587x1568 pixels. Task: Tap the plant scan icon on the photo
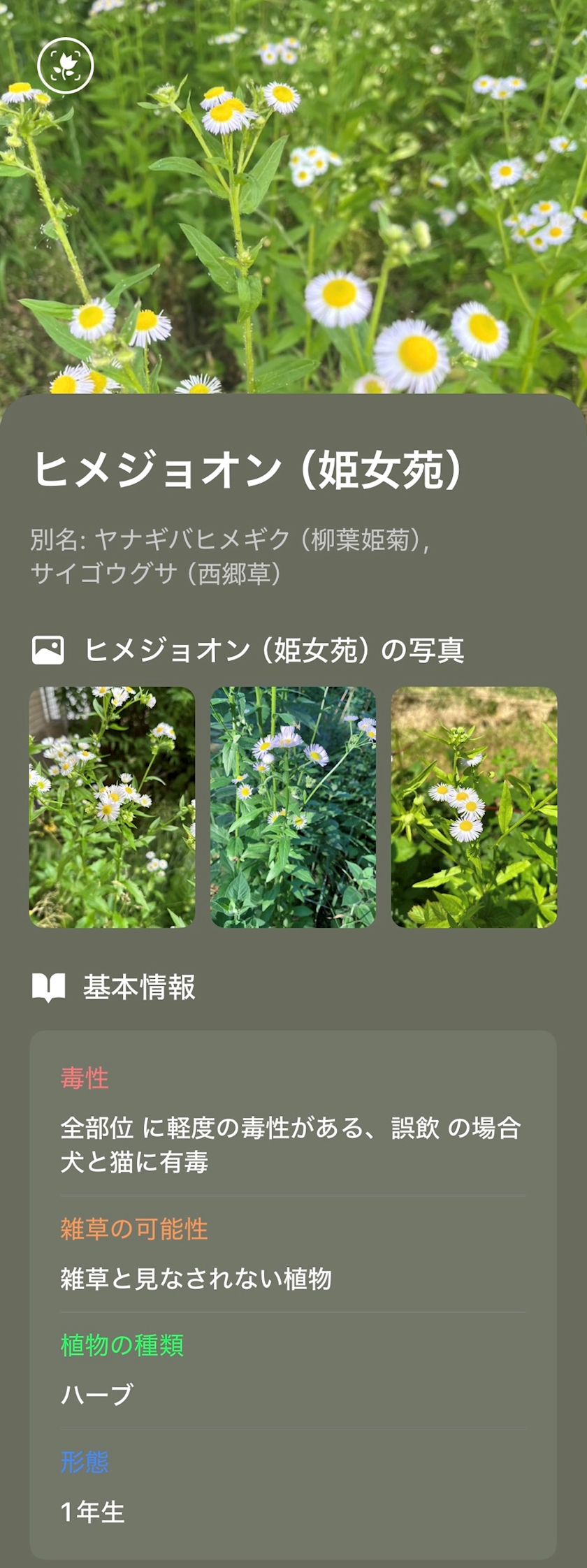click(x=65, y=66)
